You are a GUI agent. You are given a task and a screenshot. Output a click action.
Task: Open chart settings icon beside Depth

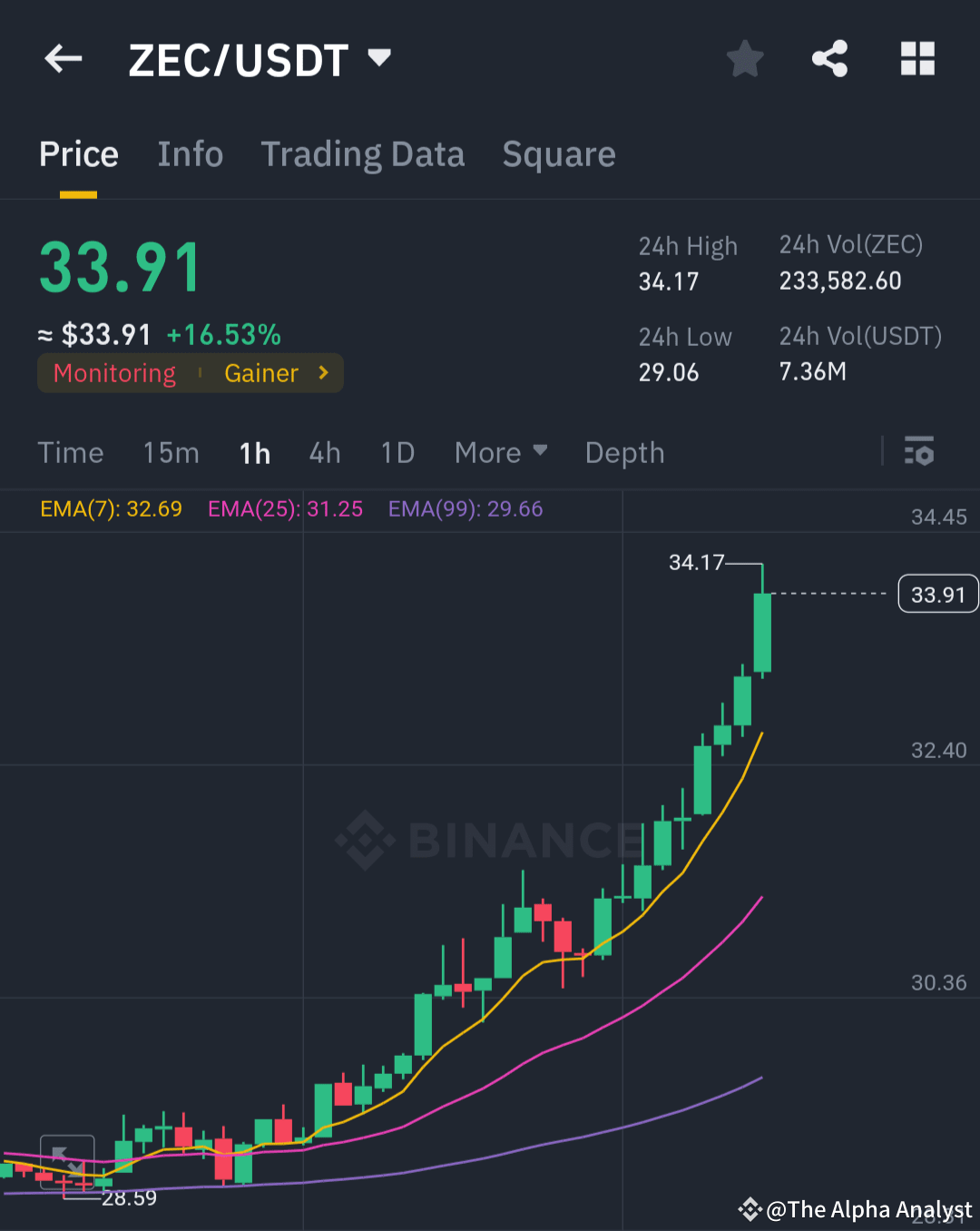919,452
